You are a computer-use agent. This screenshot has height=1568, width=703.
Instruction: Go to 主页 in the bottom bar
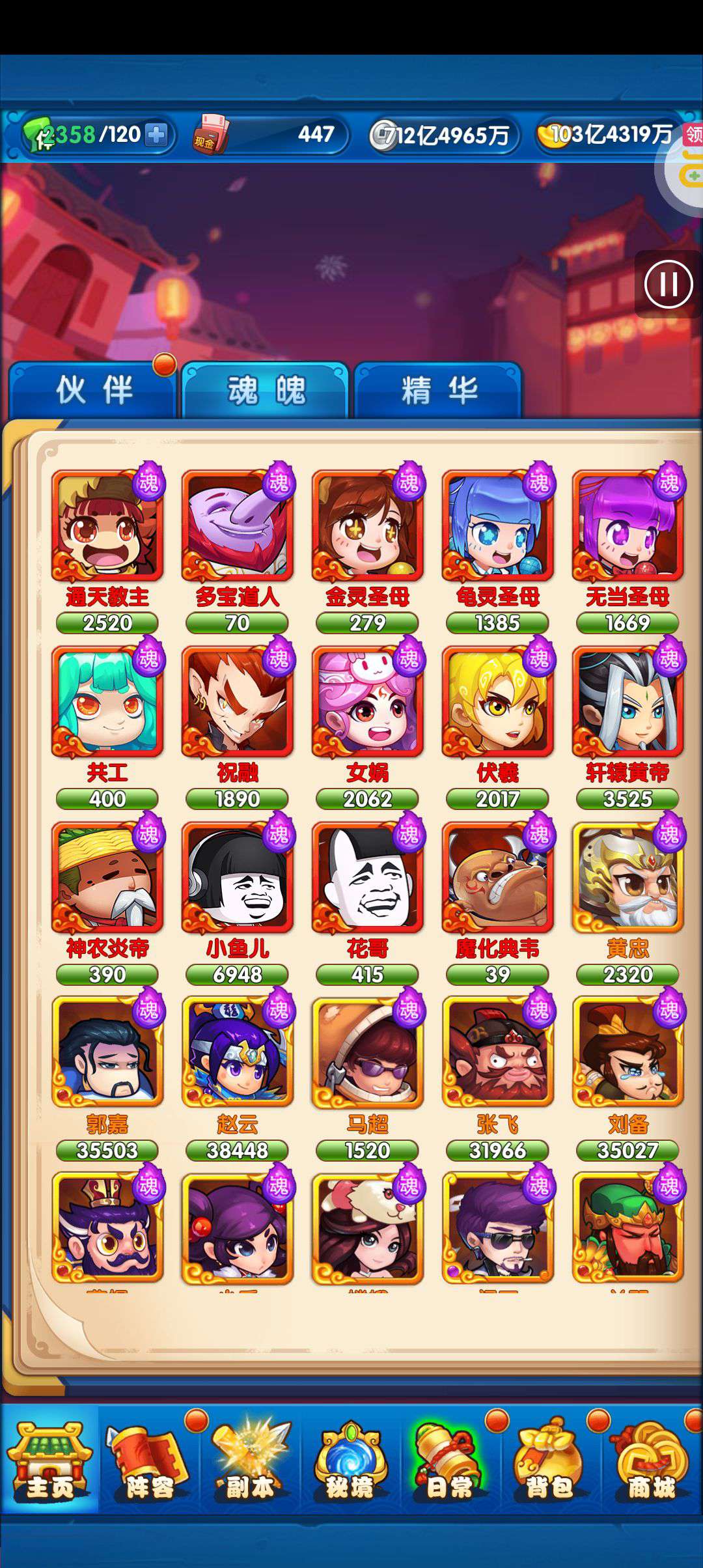(49, 1460)
